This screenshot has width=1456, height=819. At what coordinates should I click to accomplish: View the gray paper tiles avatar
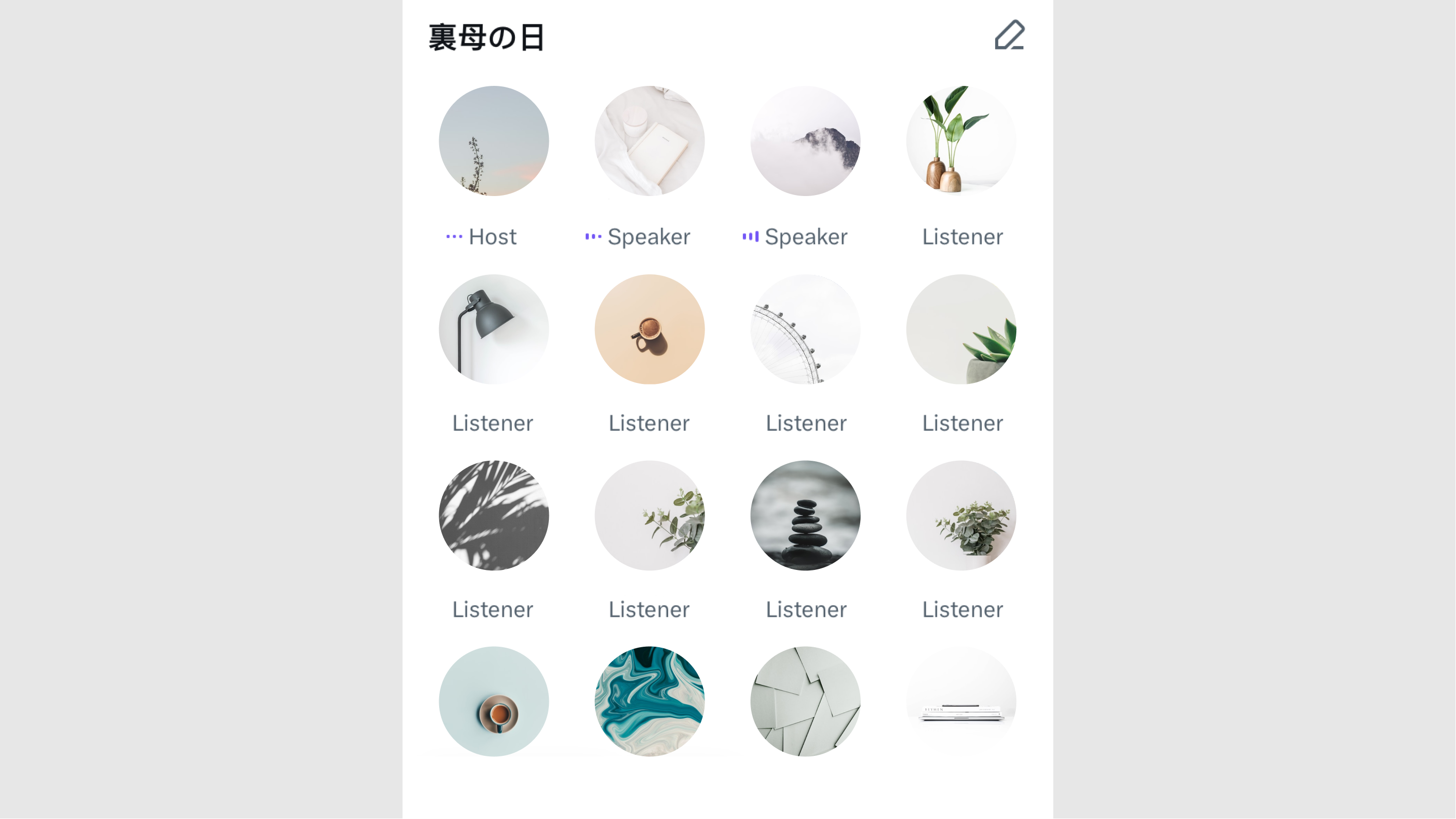point(806,701)
